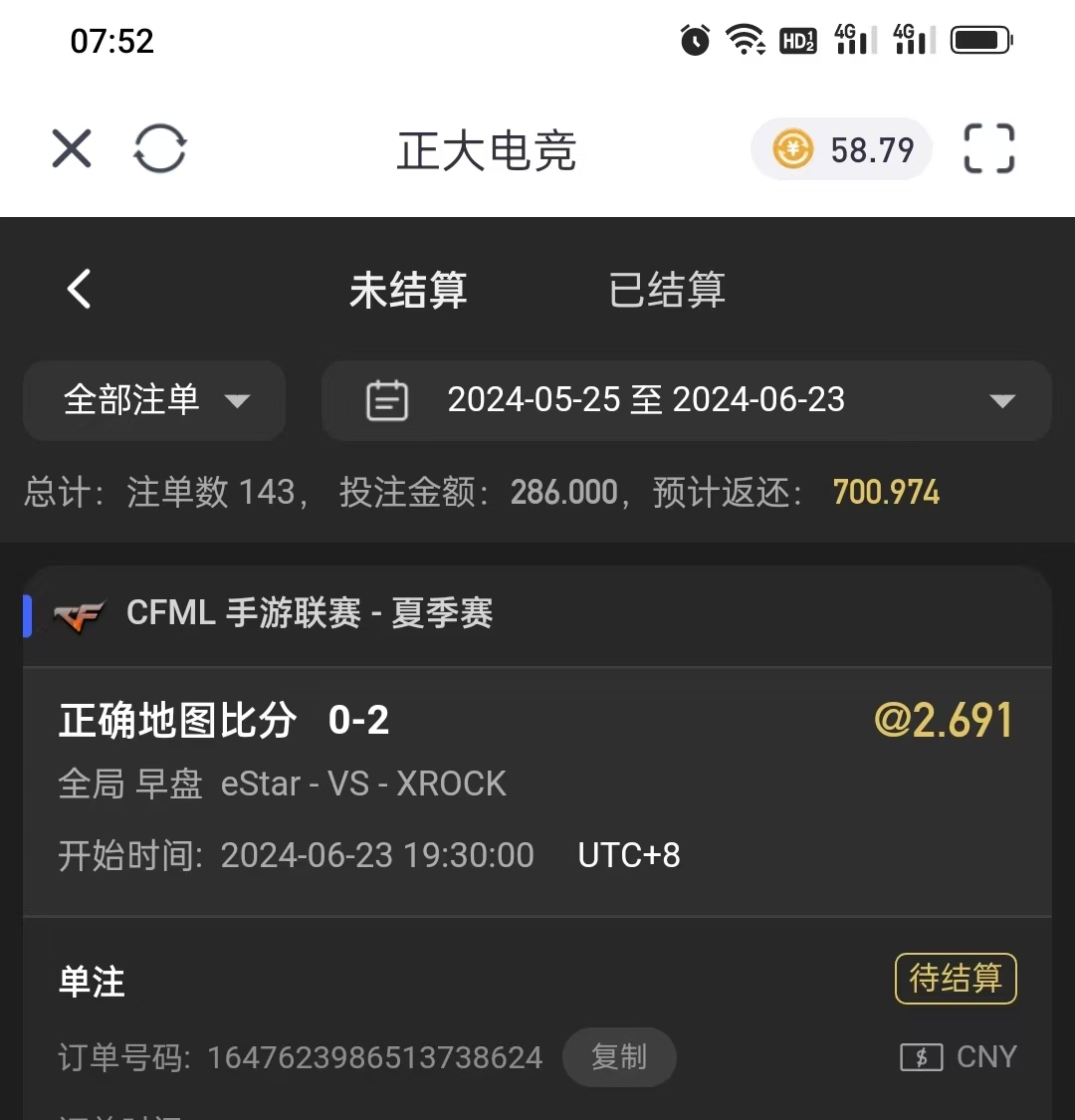1075x1120 pixels.
Task: Switch to the 未结算 tab
Action: click(408, 291)
